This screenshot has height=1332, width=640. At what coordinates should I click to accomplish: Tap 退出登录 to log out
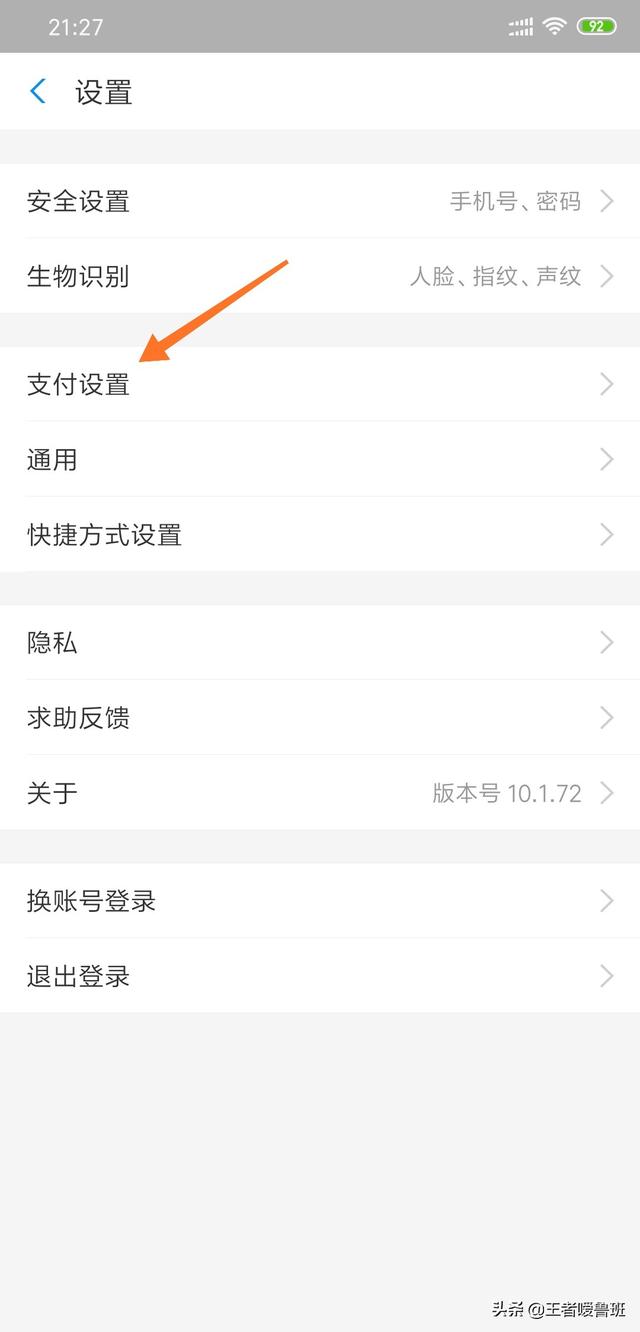tap(320, 975)
